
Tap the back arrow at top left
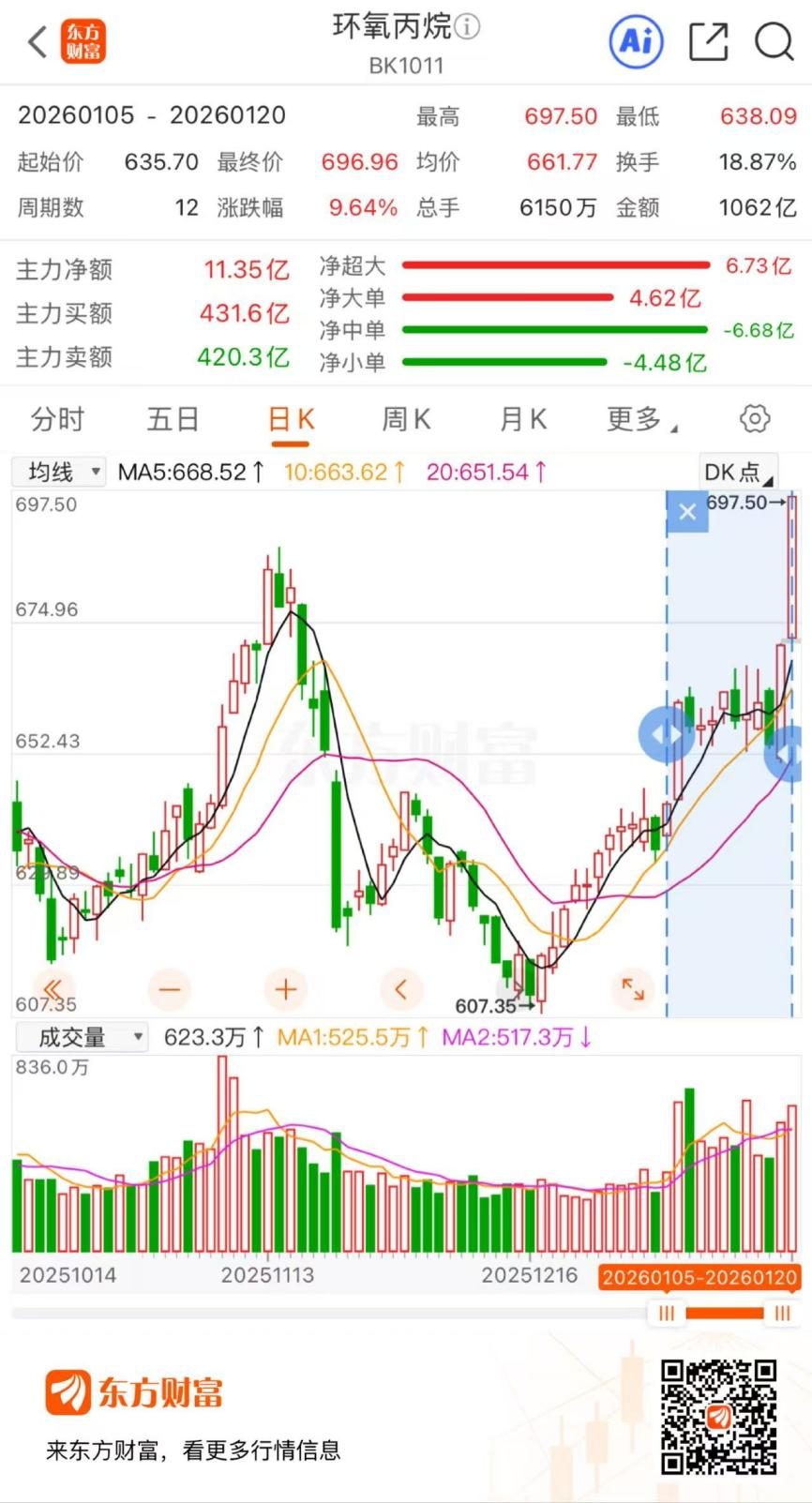[36, 42]
